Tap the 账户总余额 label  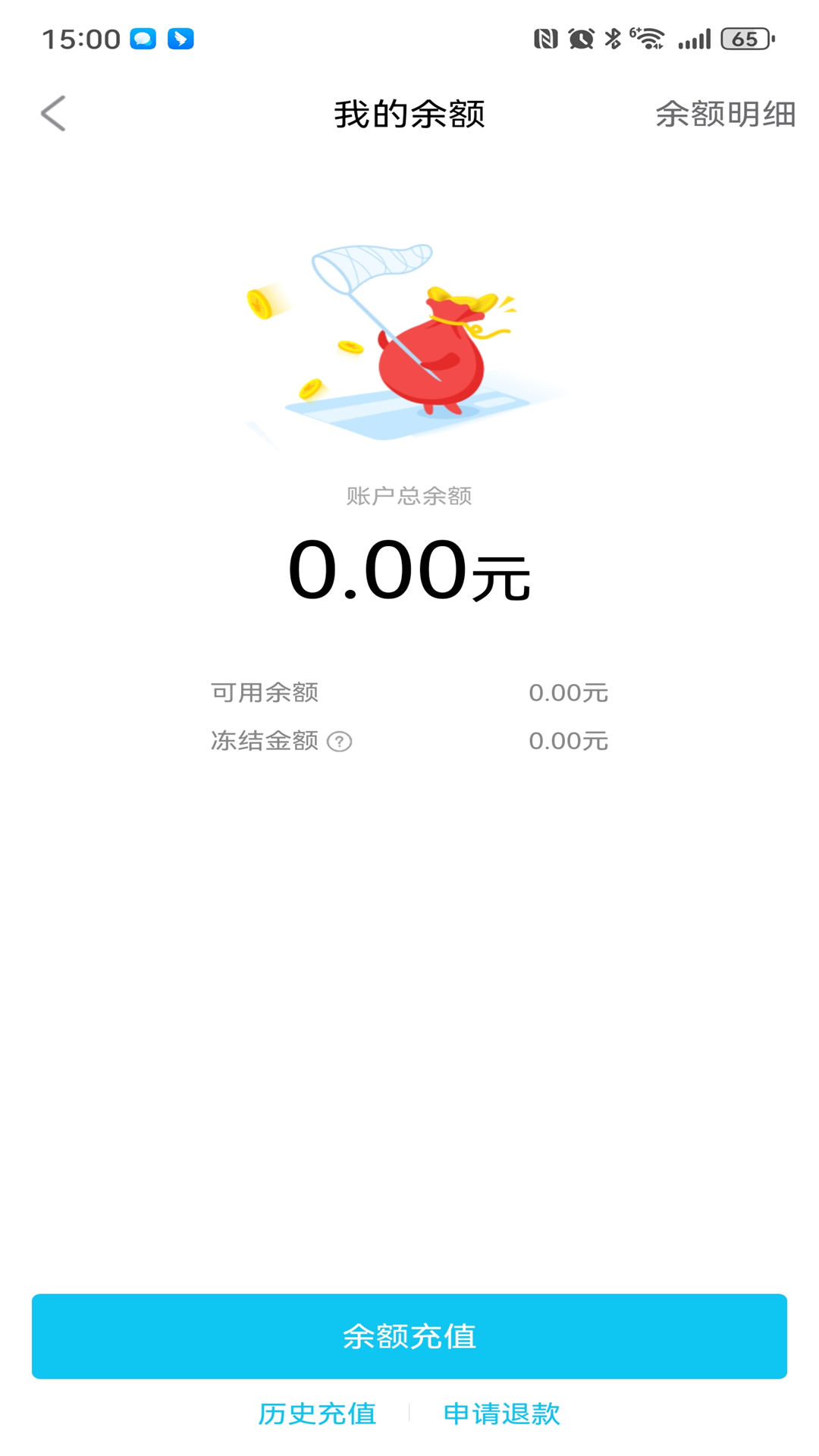(x=407, y=497)
